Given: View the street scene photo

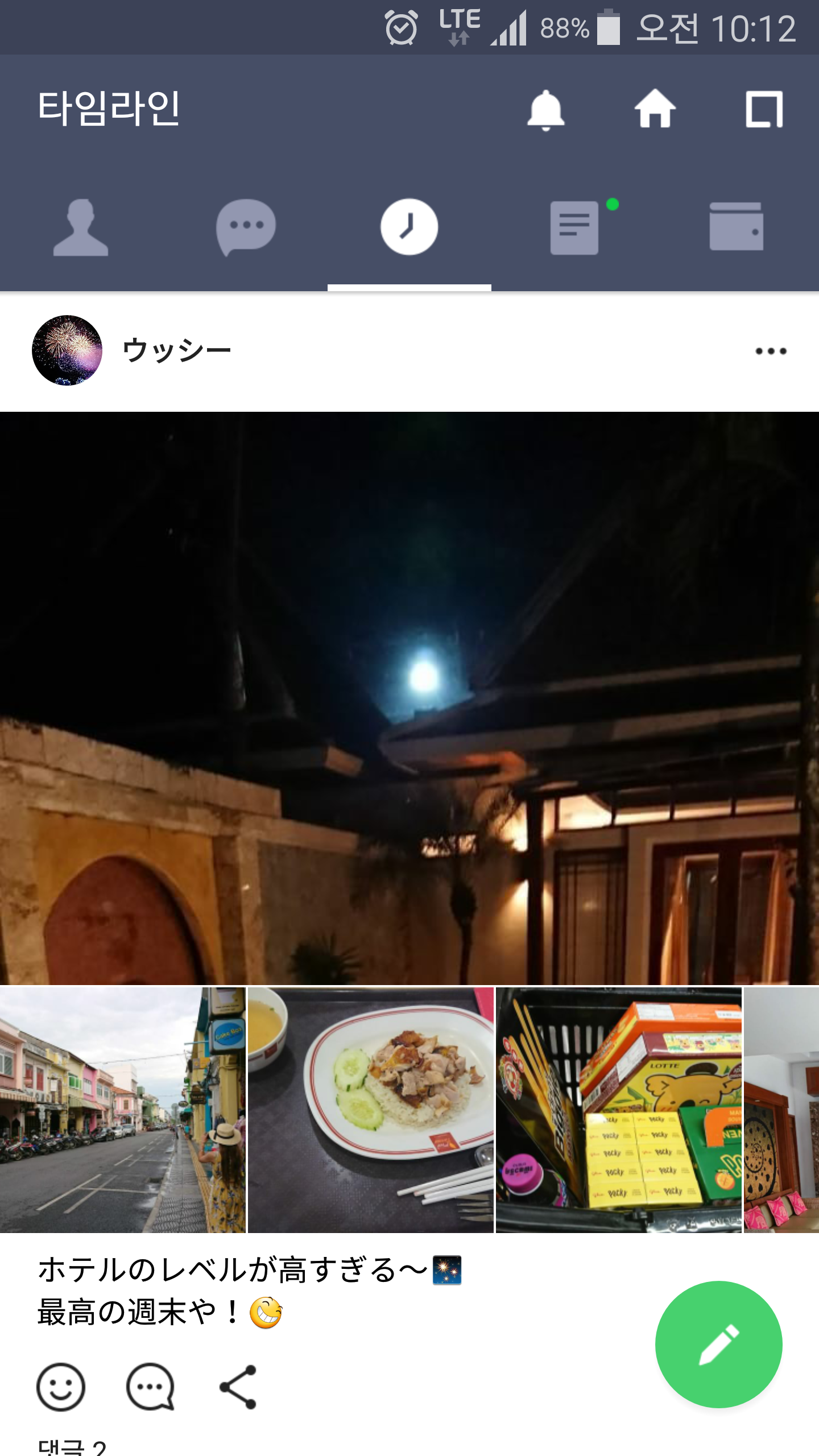Looking at the screenshot, I should [122, 1110].
